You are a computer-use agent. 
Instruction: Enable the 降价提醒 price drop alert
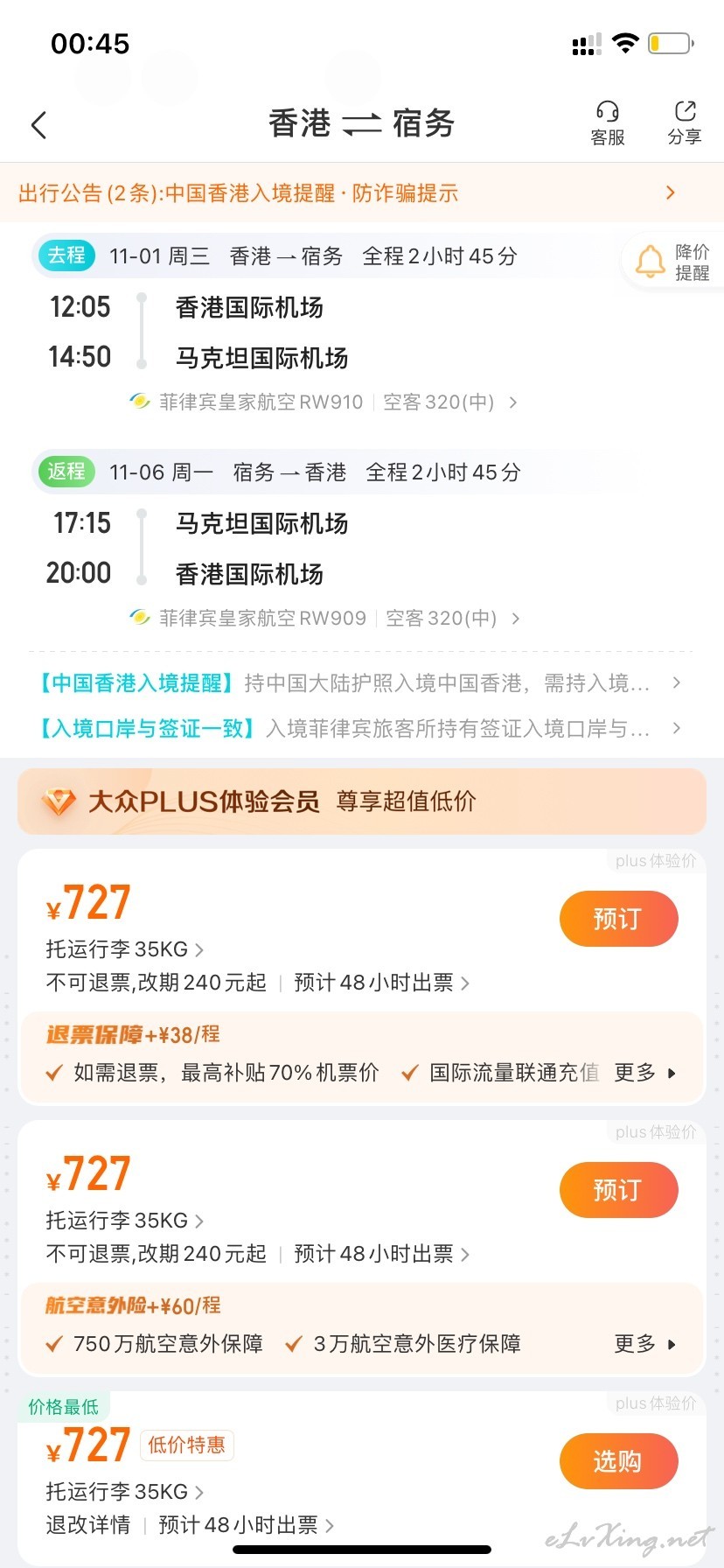coord(673,262)
